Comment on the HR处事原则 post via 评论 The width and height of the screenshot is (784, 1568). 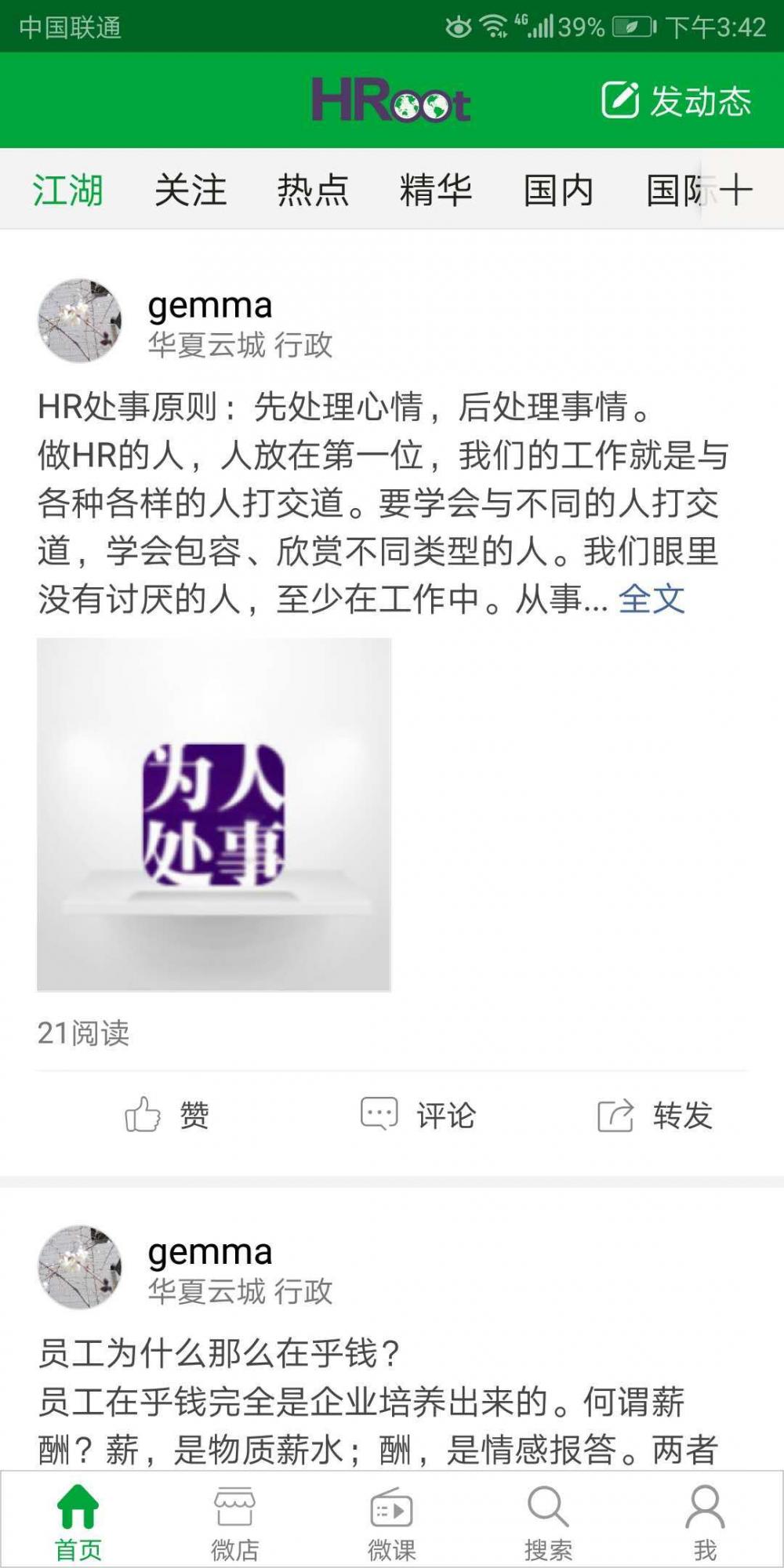pos(418,1115)
